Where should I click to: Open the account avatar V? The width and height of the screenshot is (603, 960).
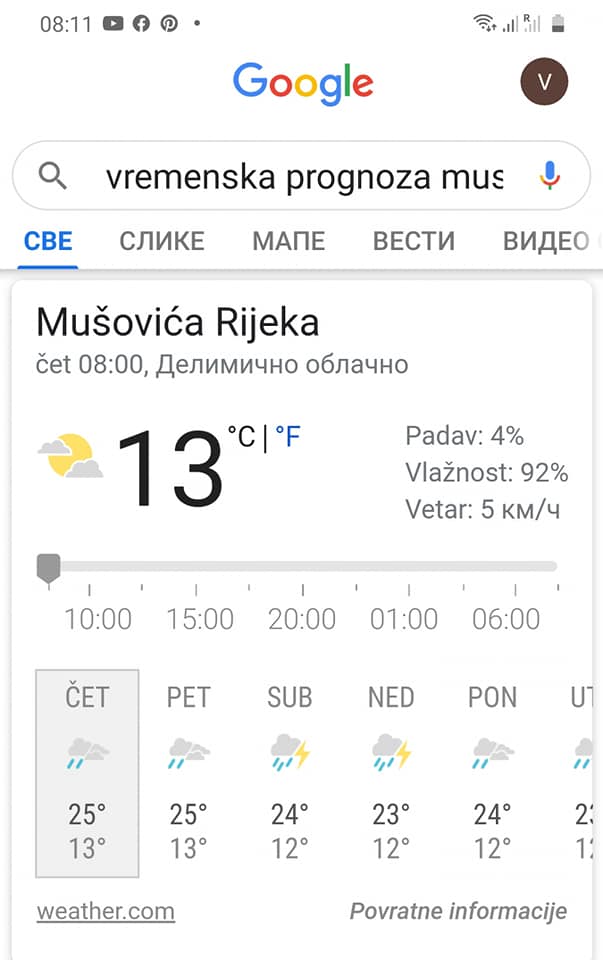(x=544, y=81)
